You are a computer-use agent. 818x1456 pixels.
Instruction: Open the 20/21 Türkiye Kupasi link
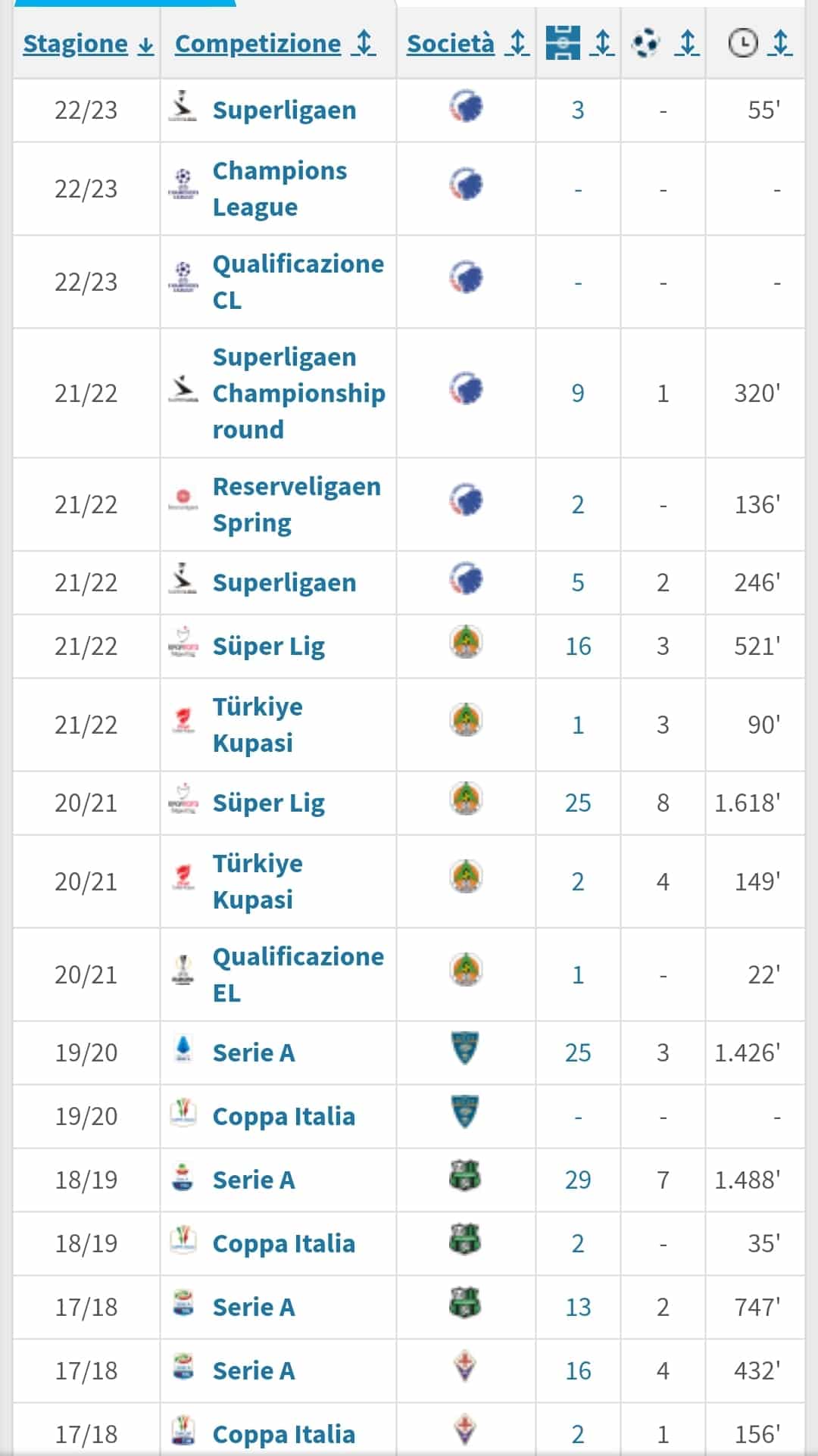[258, 881]
